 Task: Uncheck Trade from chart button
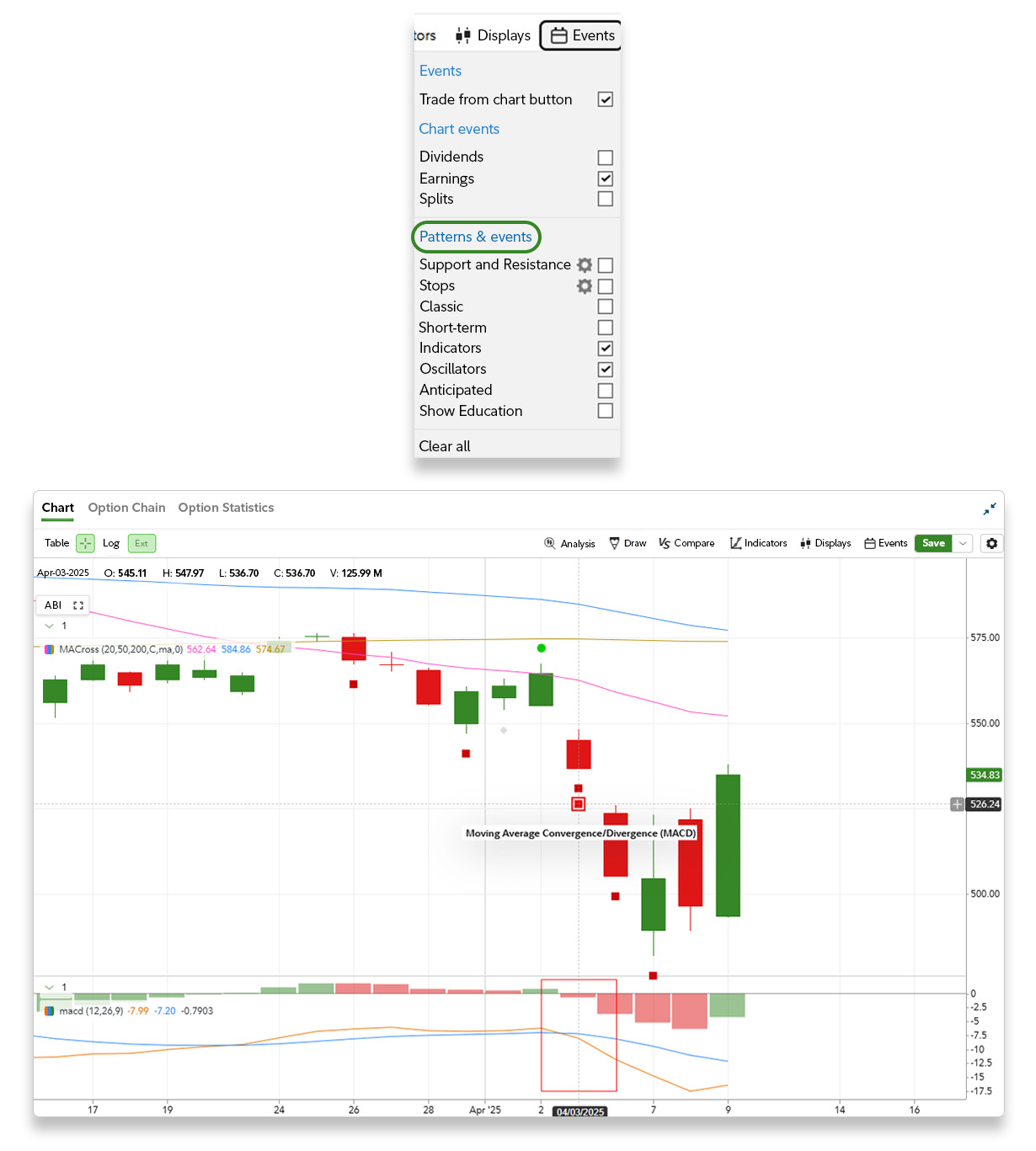[605, 99]
